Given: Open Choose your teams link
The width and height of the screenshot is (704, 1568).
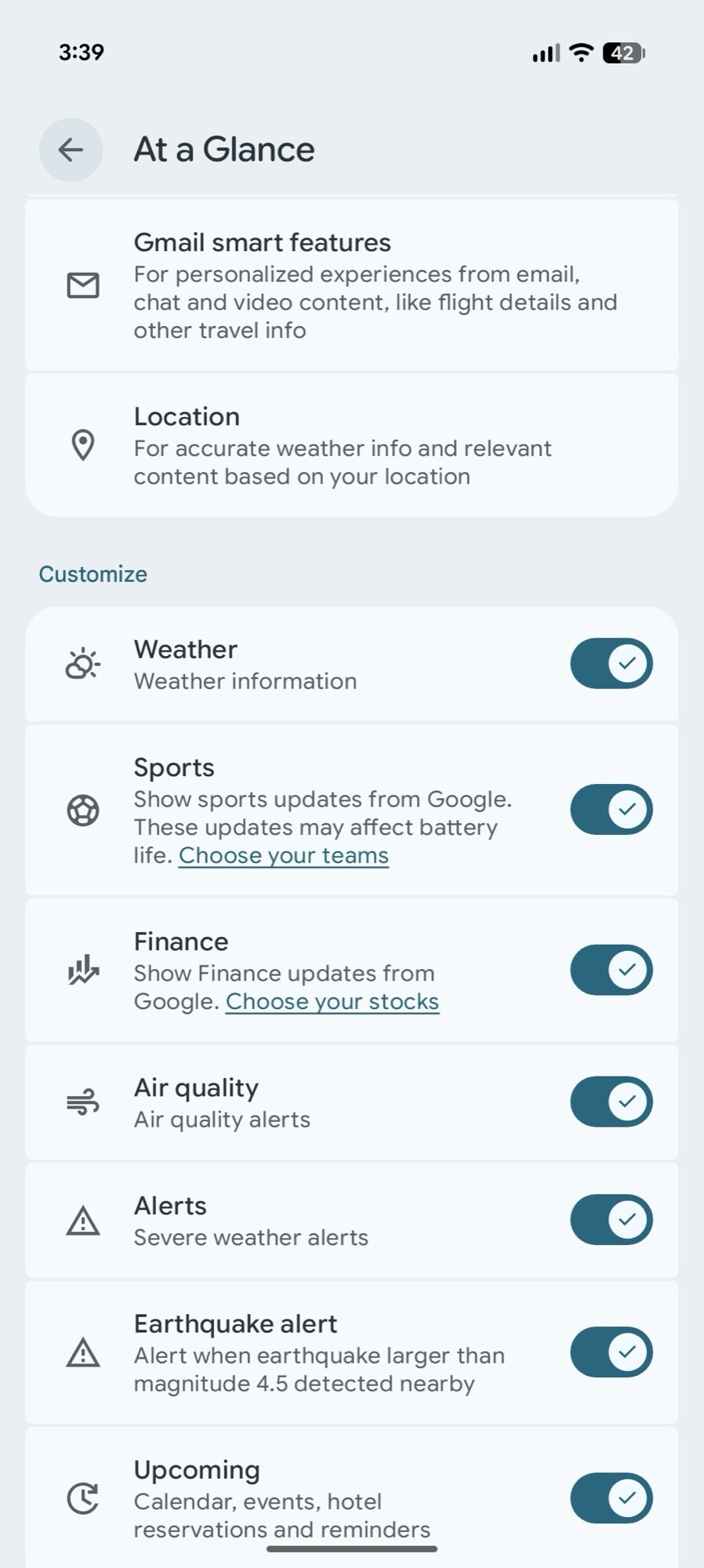Looking at the screenshot, I should click(282, 855).
